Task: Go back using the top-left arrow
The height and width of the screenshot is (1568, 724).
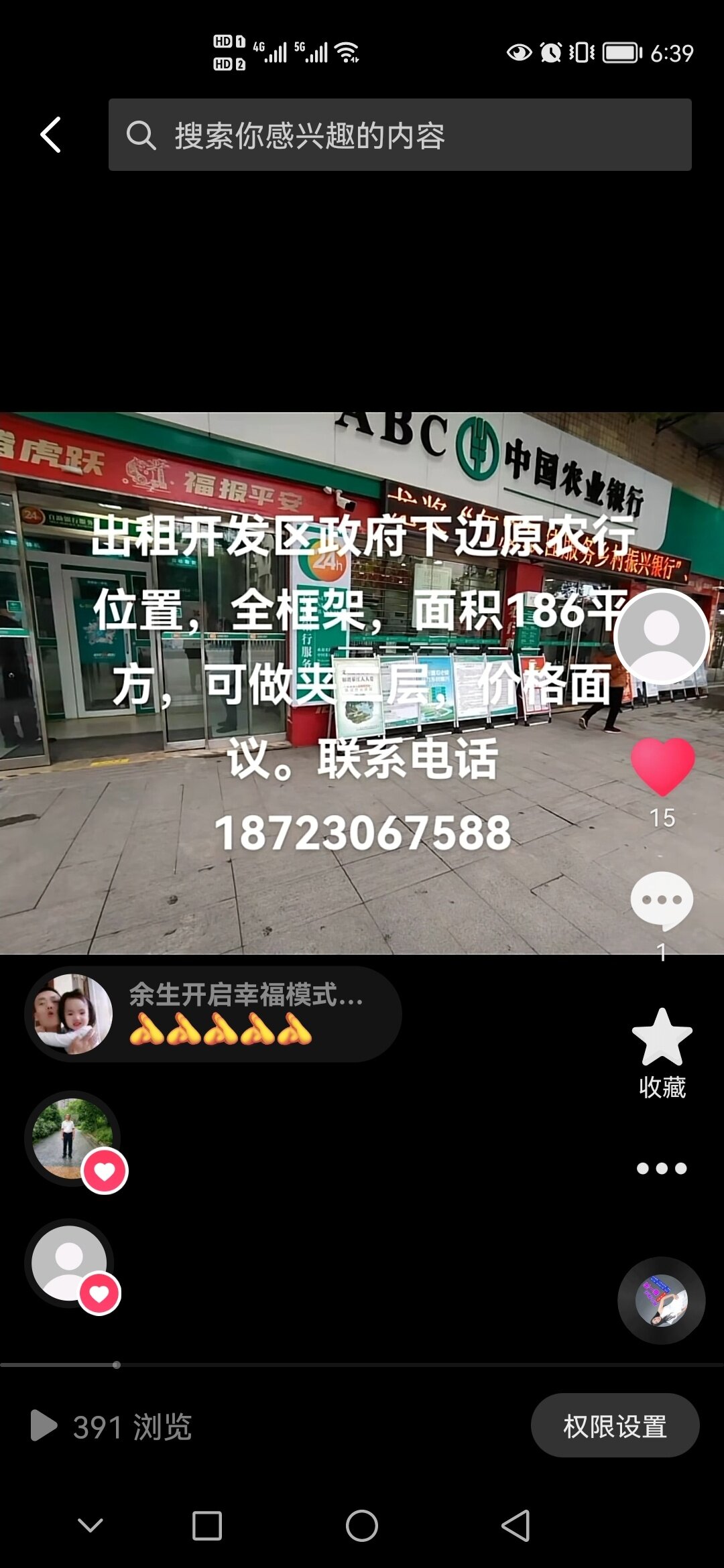Action: click(x=51, y=135)
